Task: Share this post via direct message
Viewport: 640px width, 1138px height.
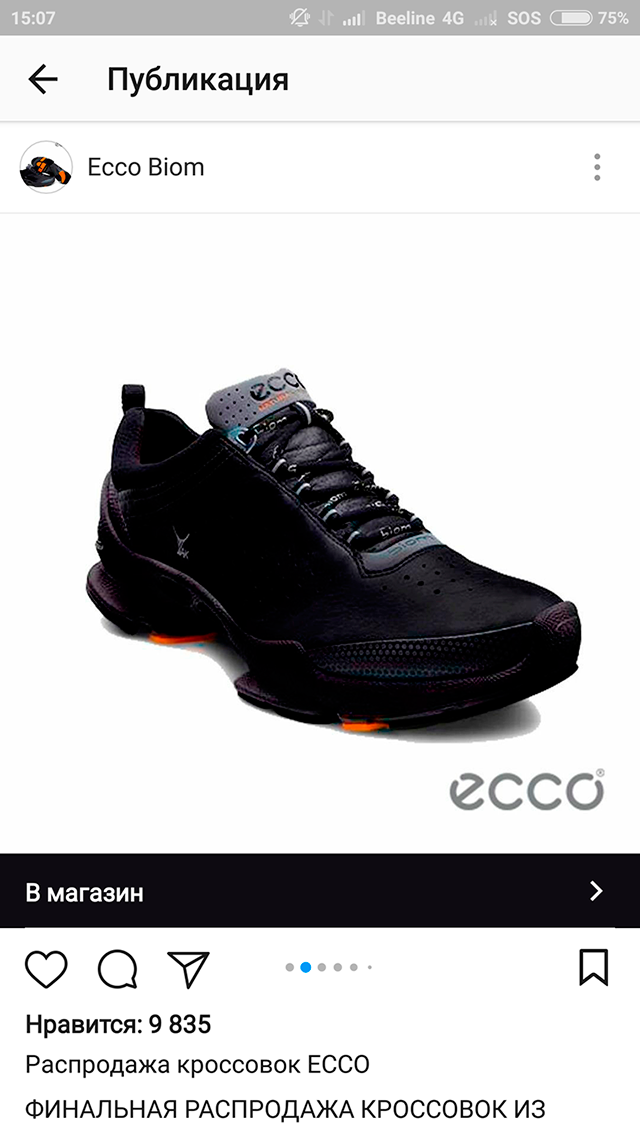Action: coord(188,968)
